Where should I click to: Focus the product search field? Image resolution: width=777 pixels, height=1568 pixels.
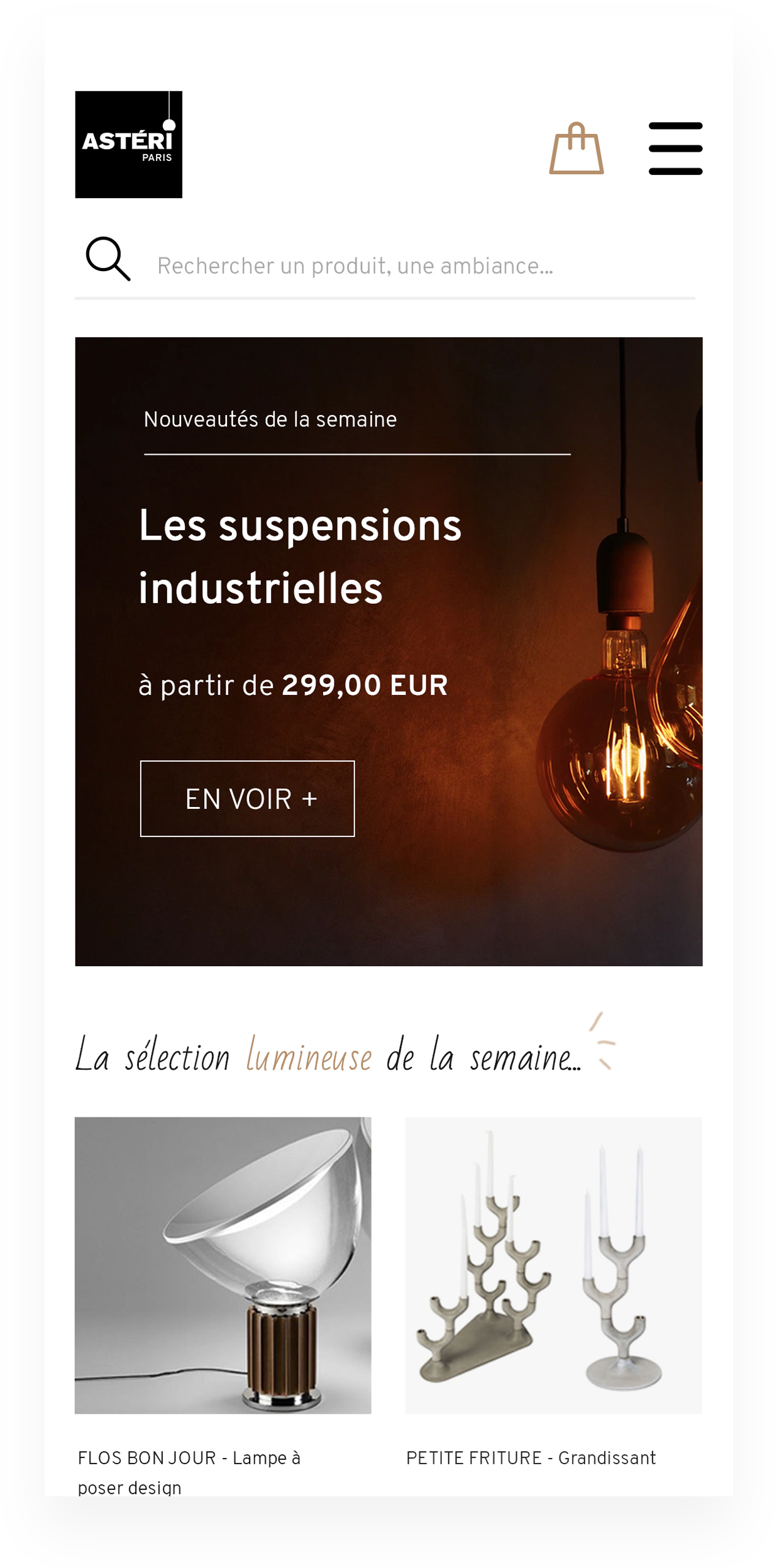[415, 266]
